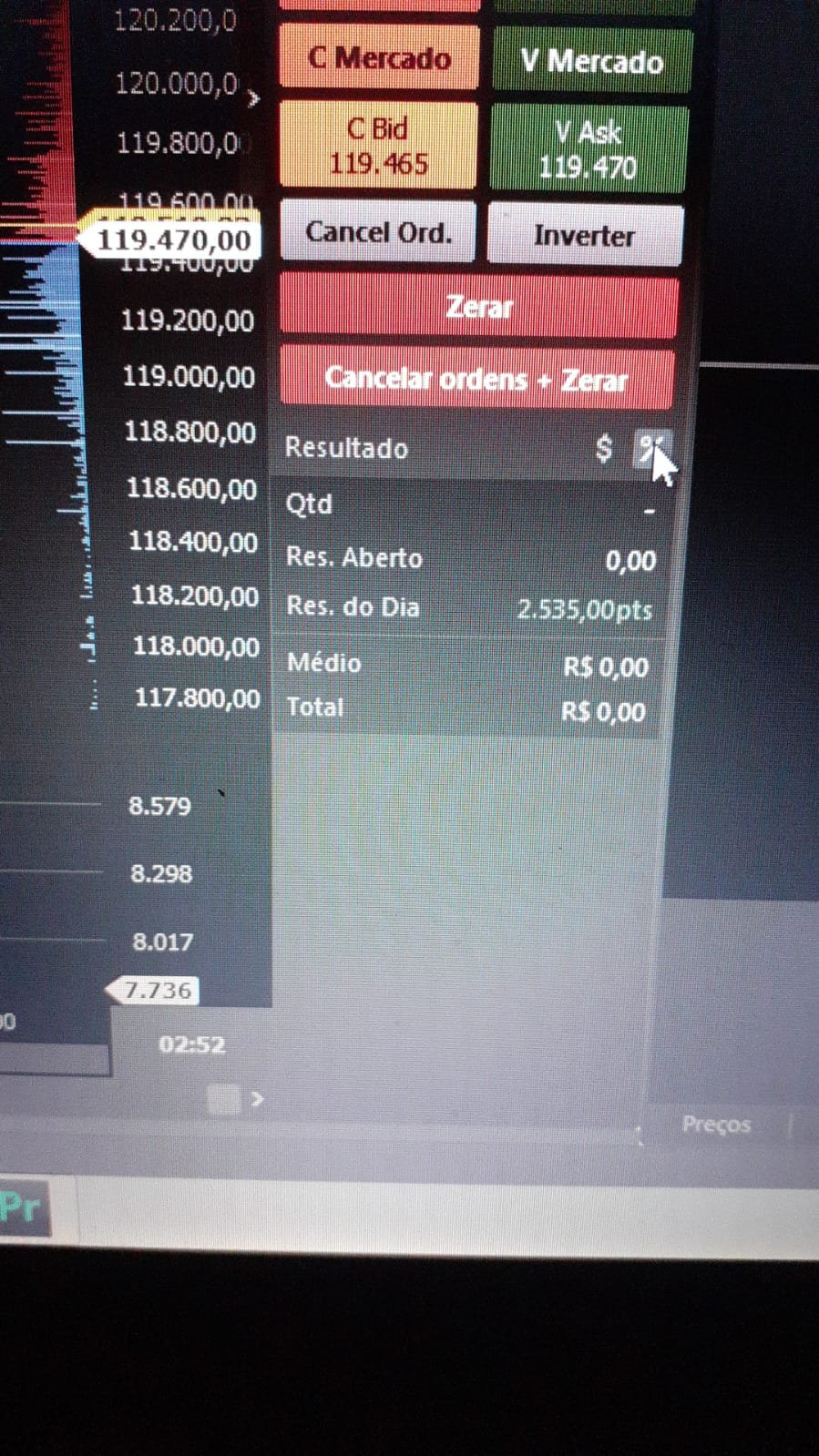This screenshot has height=1456, width=819.
Task: Tap the Cancel Ord. button
Action: click(x=378, y=233)
